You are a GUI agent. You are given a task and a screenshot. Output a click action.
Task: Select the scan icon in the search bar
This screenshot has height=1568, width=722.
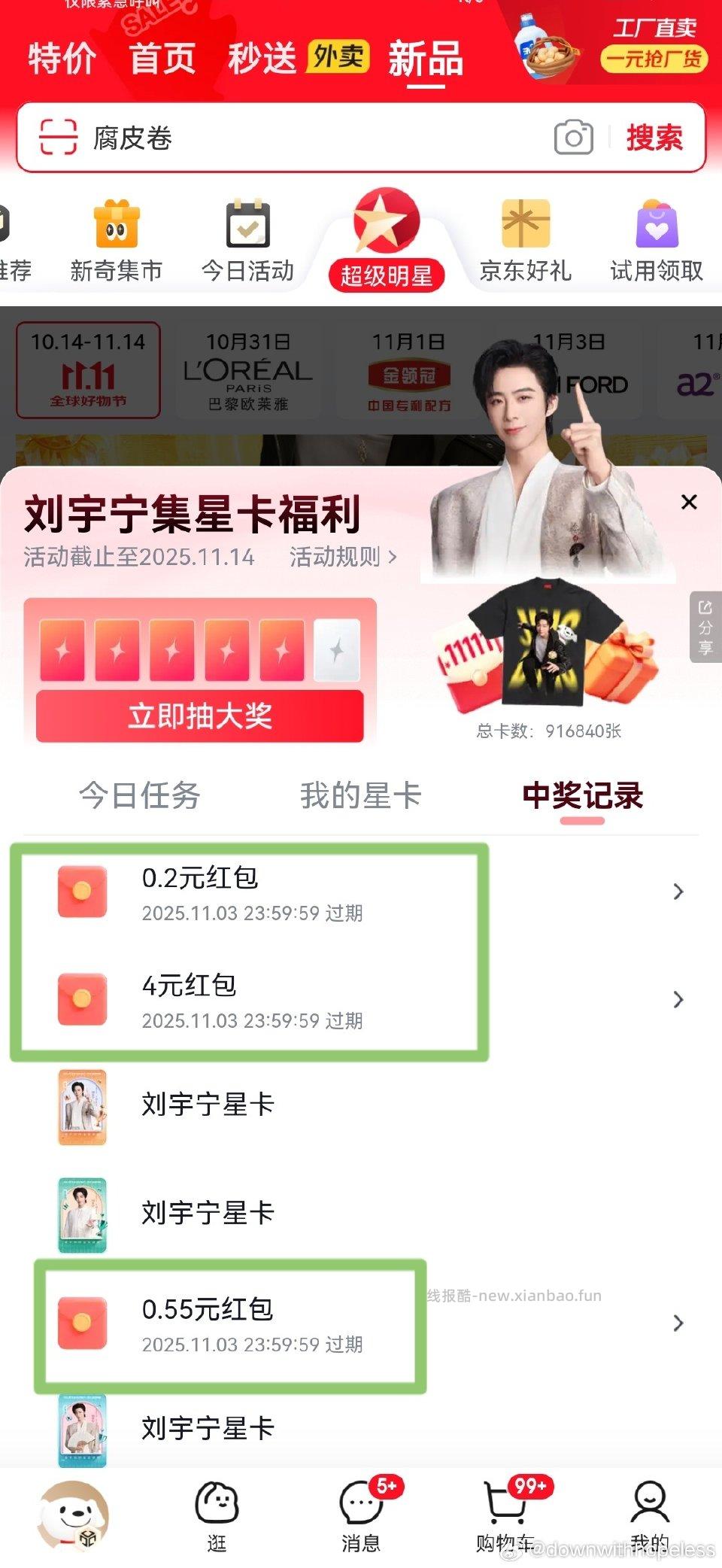point(59,138)
